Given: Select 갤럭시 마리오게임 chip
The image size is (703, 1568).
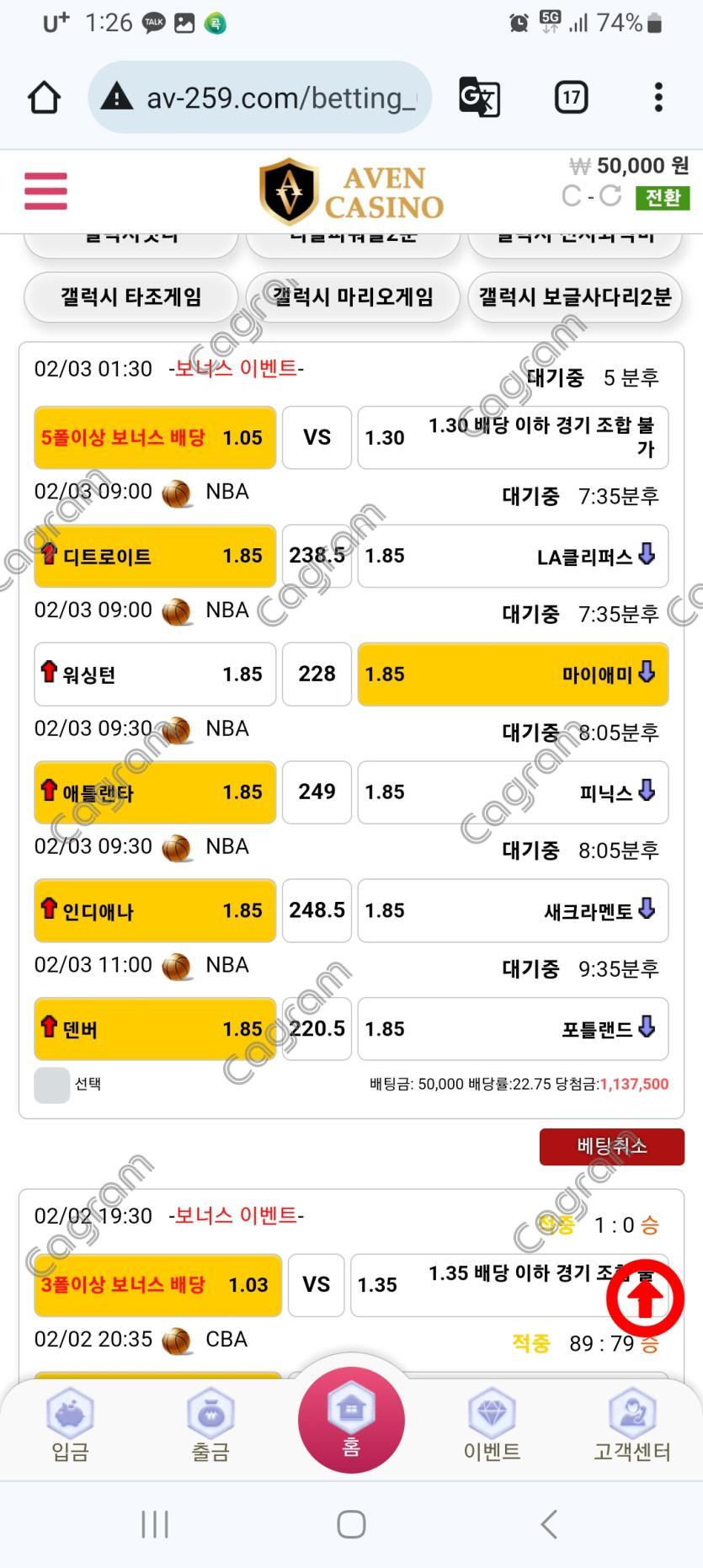Looking at the screenshot, I should tap(353, 296).
